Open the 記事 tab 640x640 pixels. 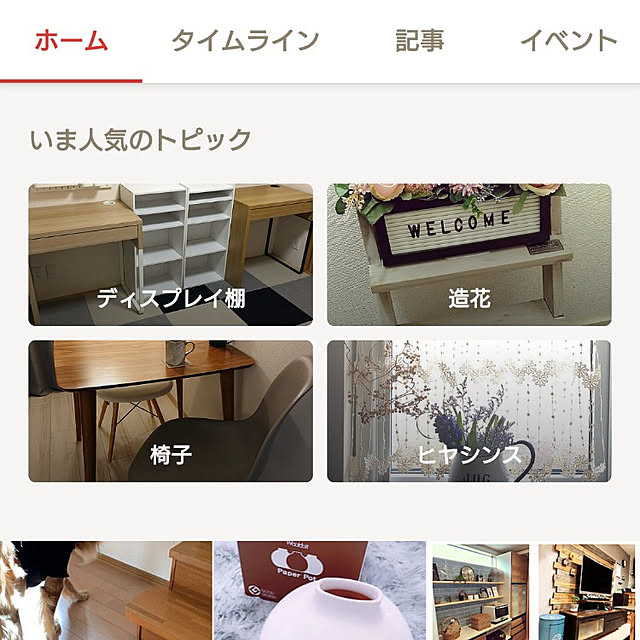point(419,41)
